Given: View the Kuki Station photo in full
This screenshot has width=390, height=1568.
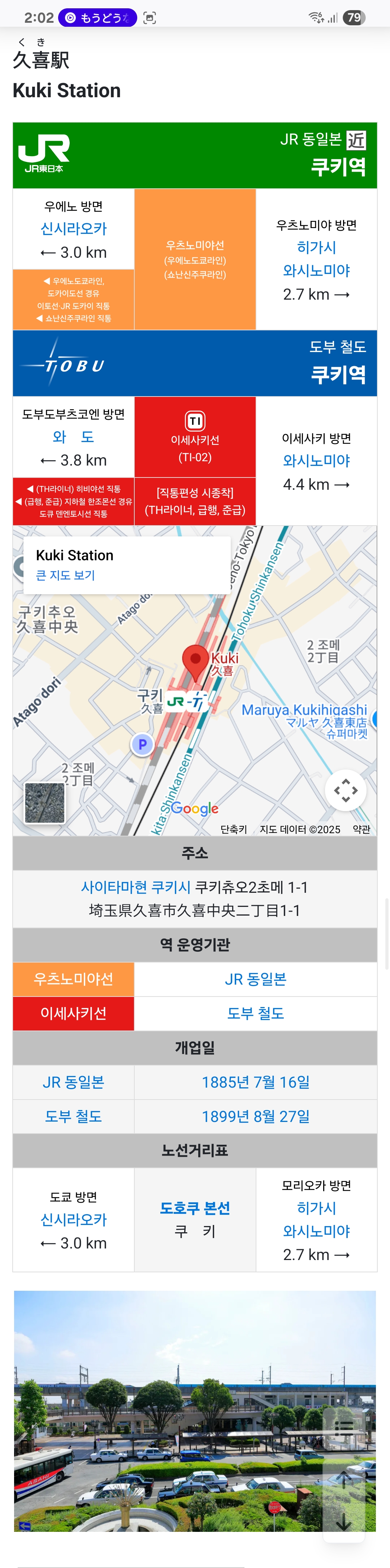Looking at the screenshot, I should click(195, 1411).
